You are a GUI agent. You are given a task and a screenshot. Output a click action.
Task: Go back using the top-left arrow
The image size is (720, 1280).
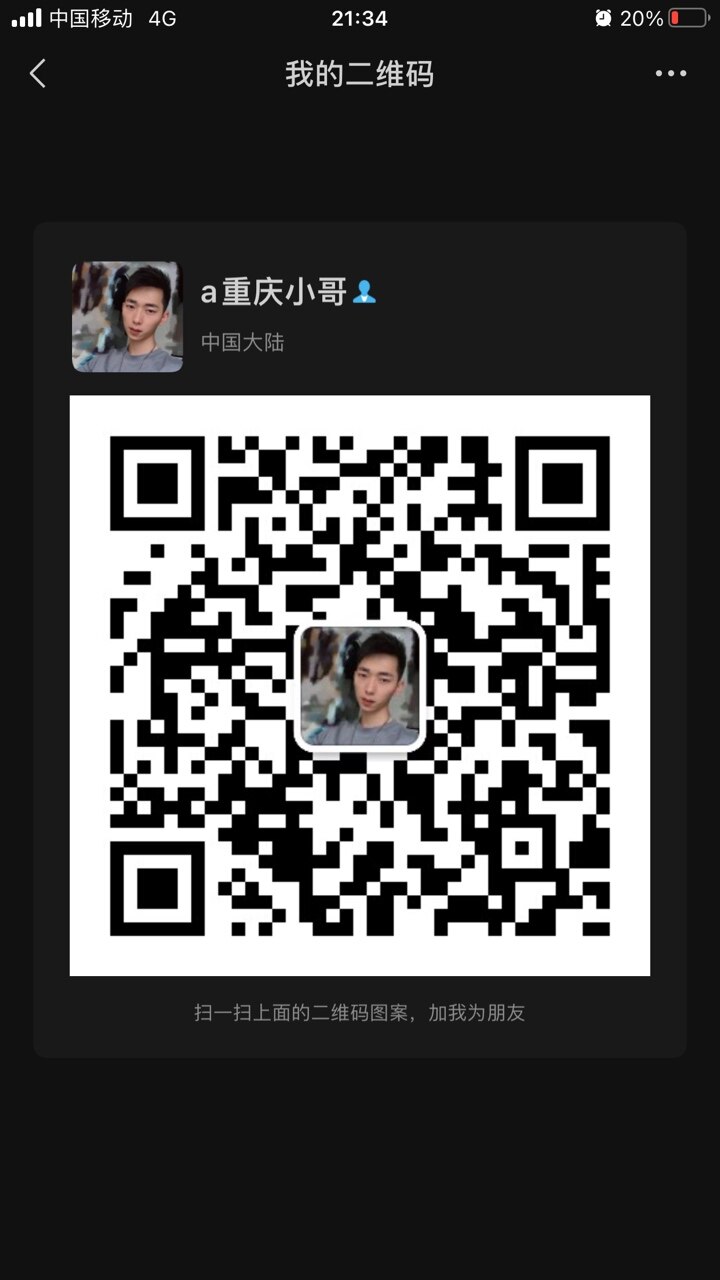pos(38,74)
